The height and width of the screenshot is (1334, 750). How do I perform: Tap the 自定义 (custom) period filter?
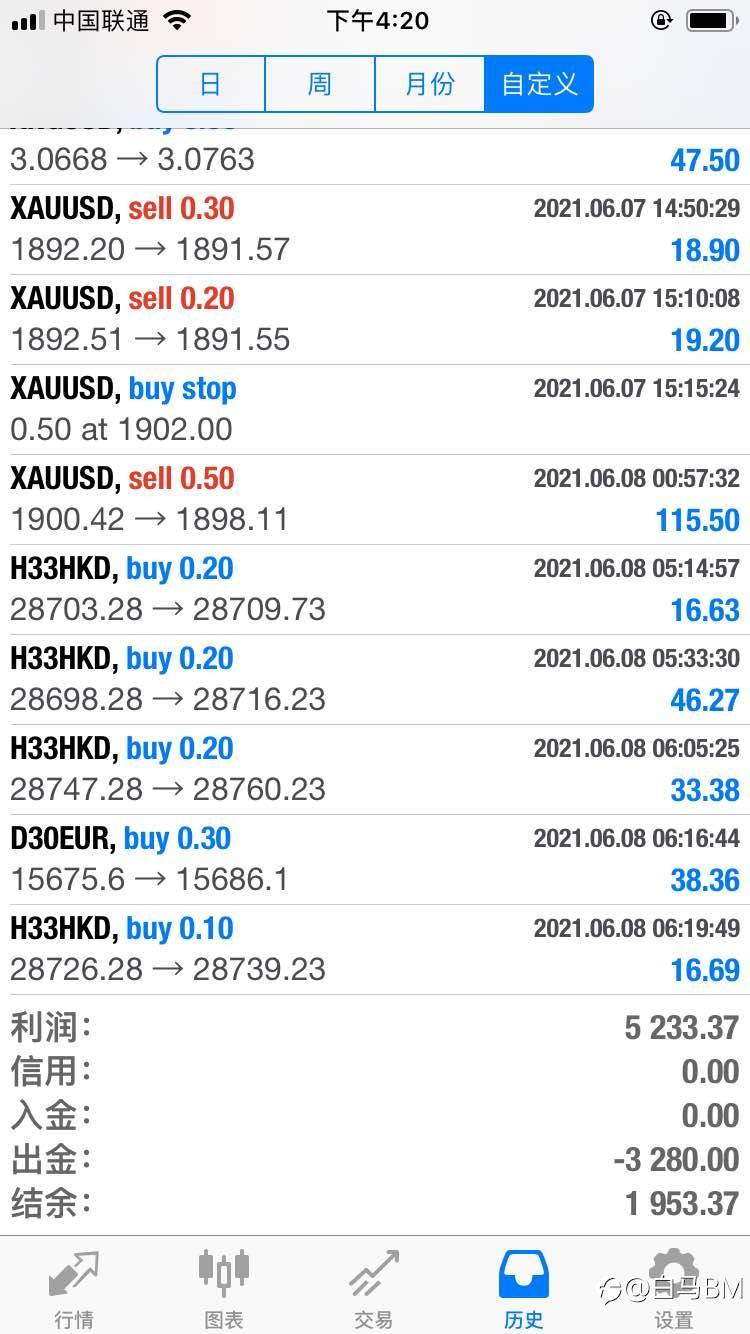[x=539, y=84]
